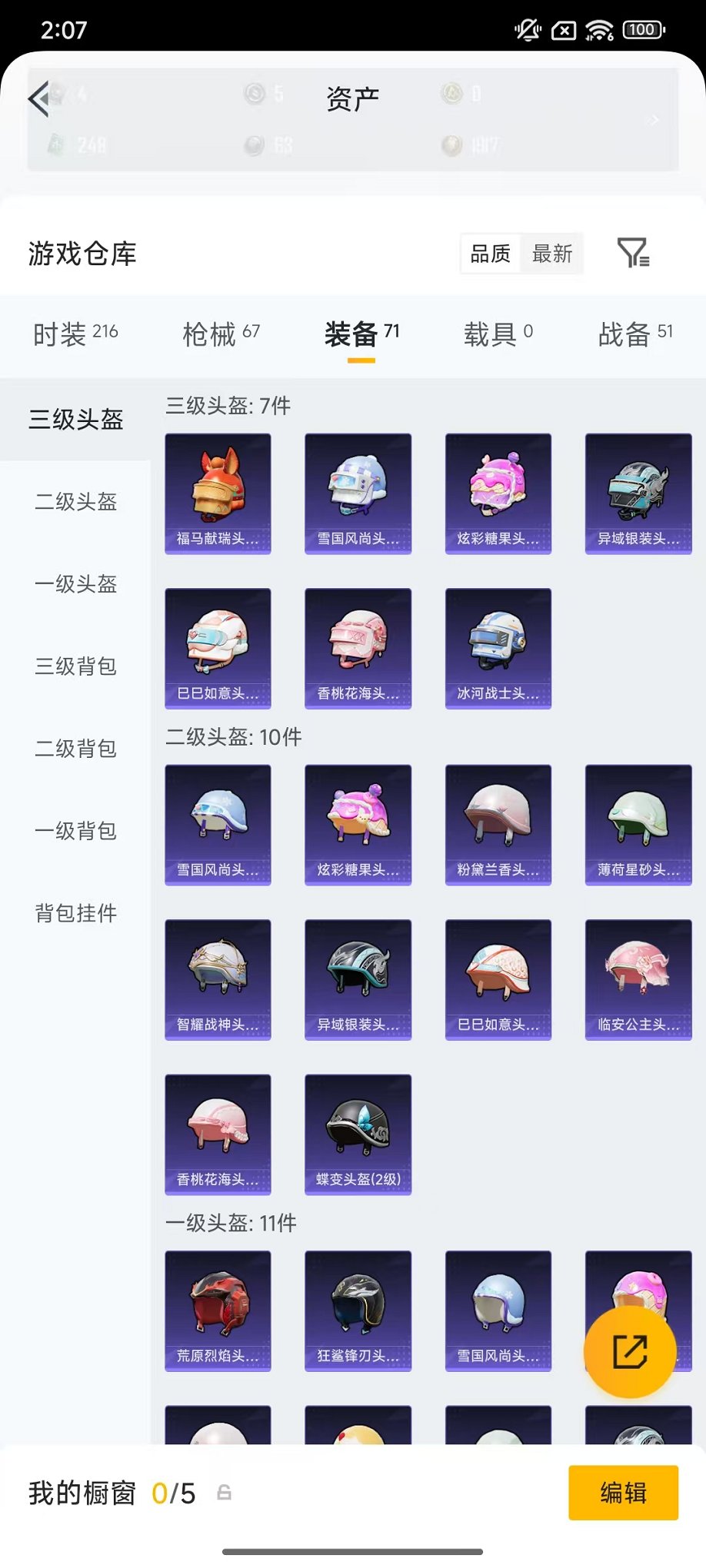Open the filter icon in 游戏仓库
Screen dimensions: 706x1568
(633, 253)
